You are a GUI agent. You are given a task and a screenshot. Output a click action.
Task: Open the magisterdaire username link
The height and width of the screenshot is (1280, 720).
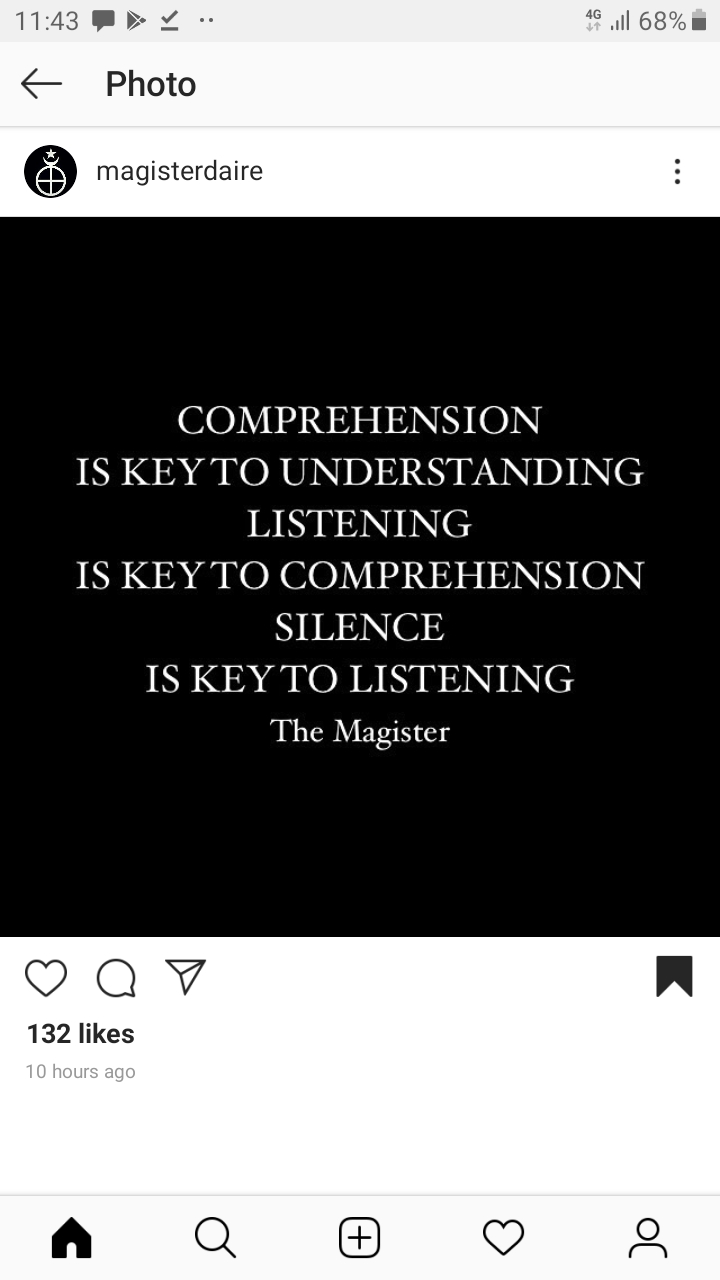tap(179, 171)
